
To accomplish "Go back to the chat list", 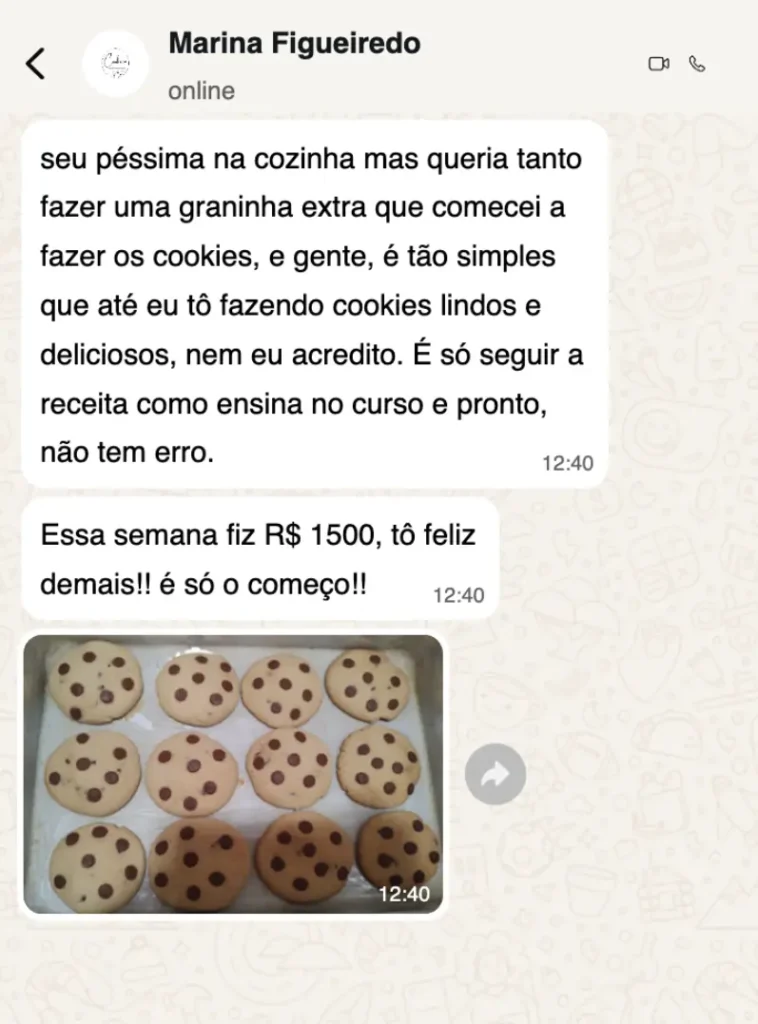I will (x=36, y=64).
